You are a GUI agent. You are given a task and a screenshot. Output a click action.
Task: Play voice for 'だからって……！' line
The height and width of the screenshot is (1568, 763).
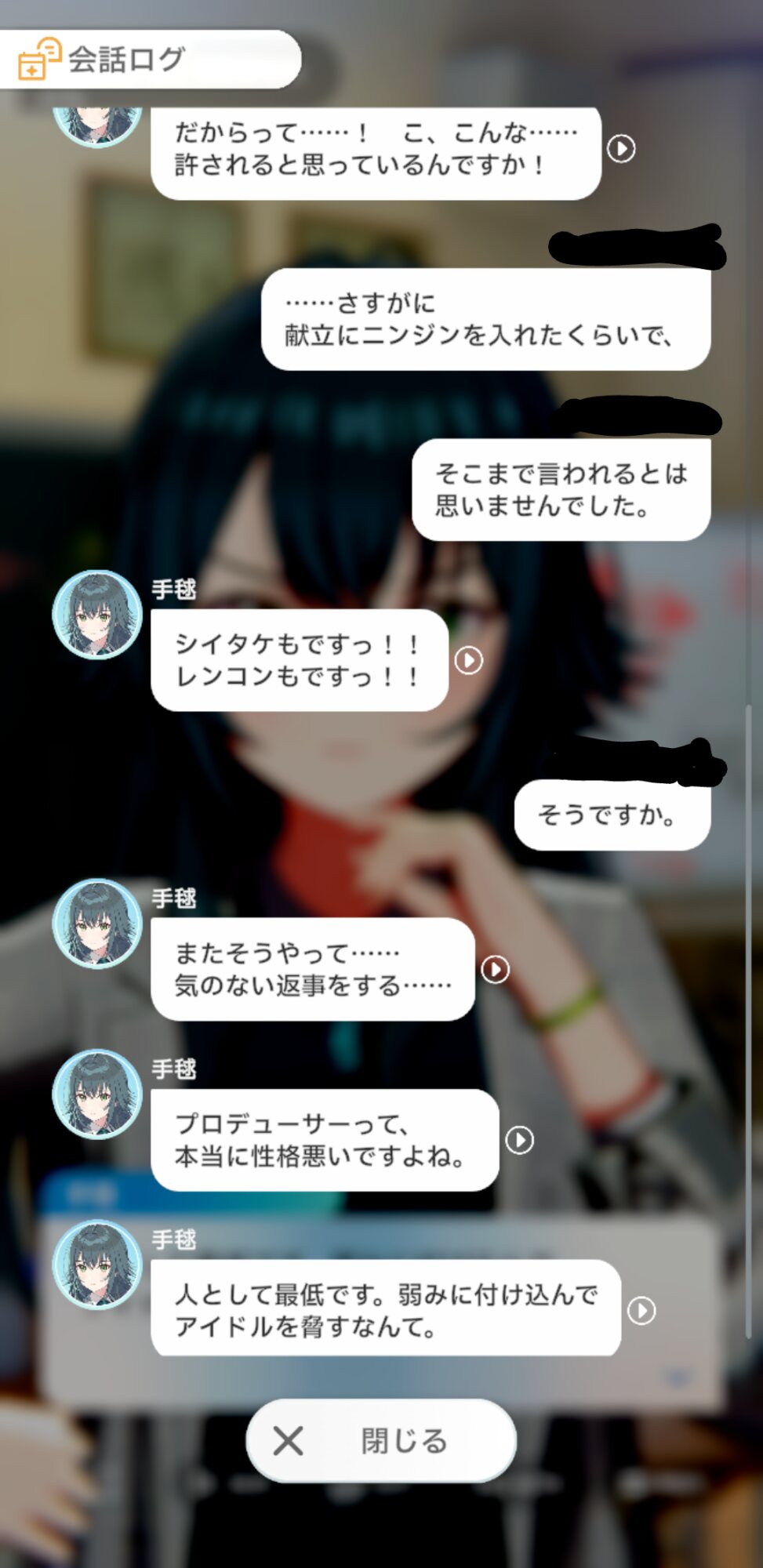point(621,148)
